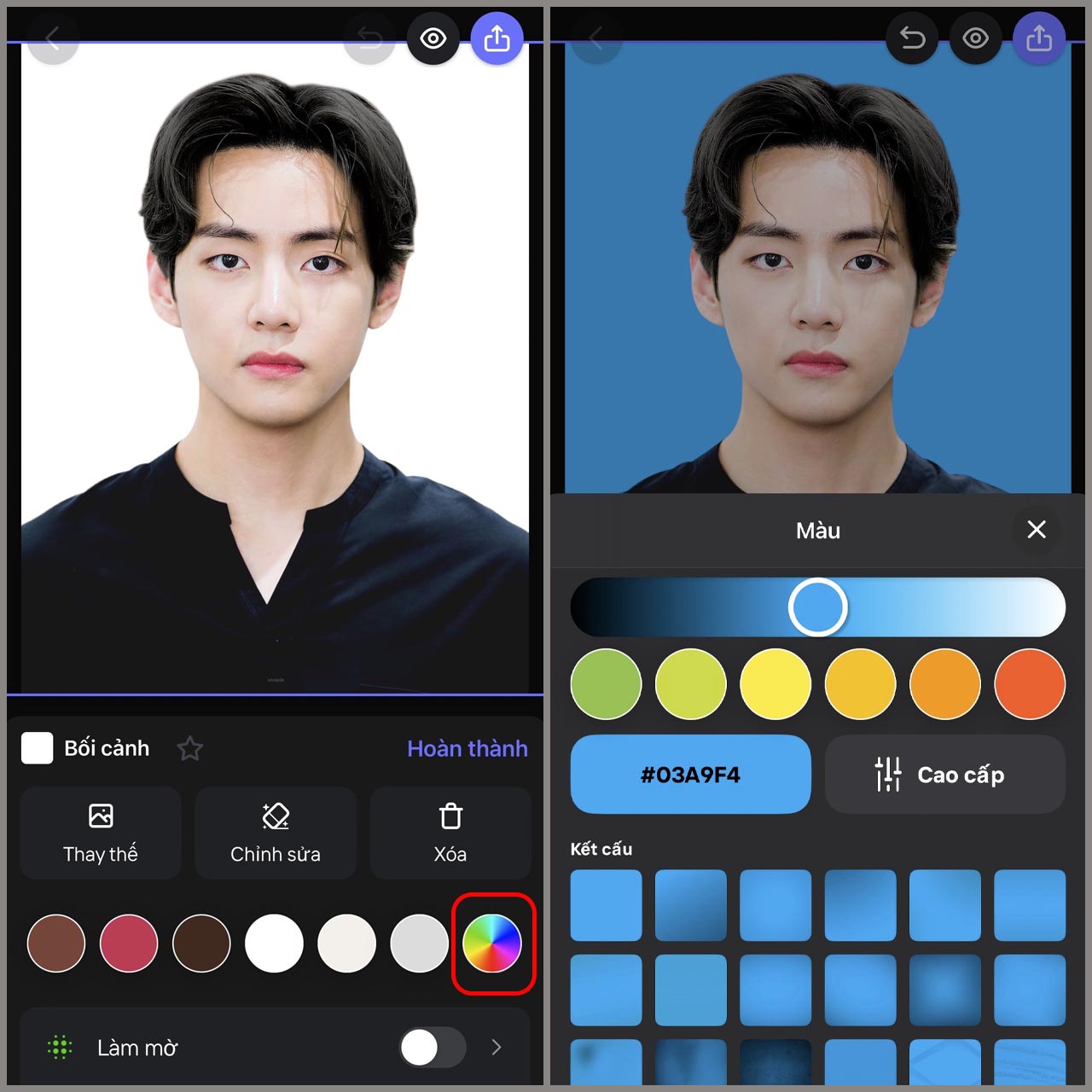Viewport: 1092px width, 1092px height.
Task: Tap the blue shade slider handle
Action: point(817,607)
